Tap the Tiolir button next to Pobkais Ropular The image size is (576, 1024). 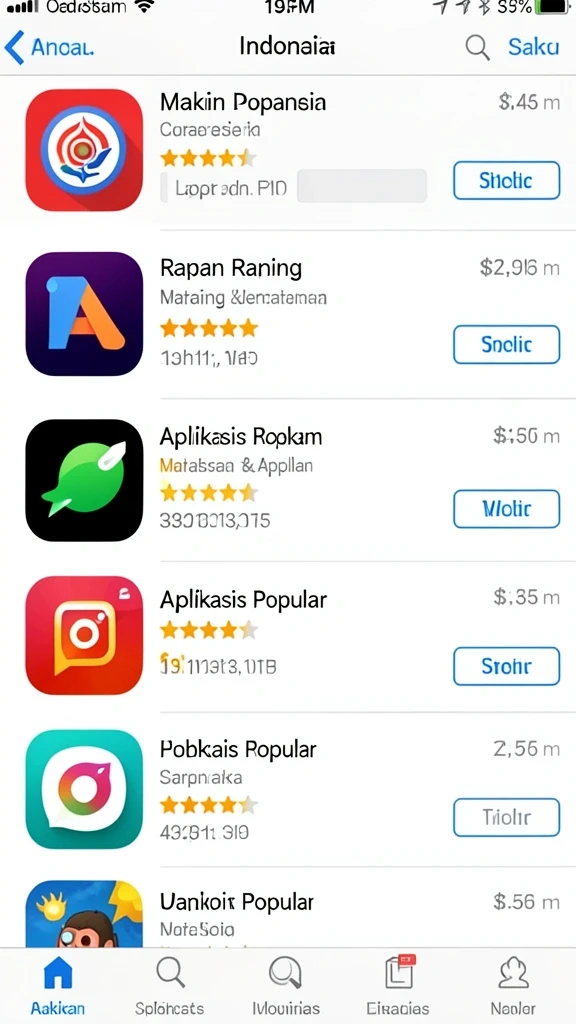click(x=506, y=817)
